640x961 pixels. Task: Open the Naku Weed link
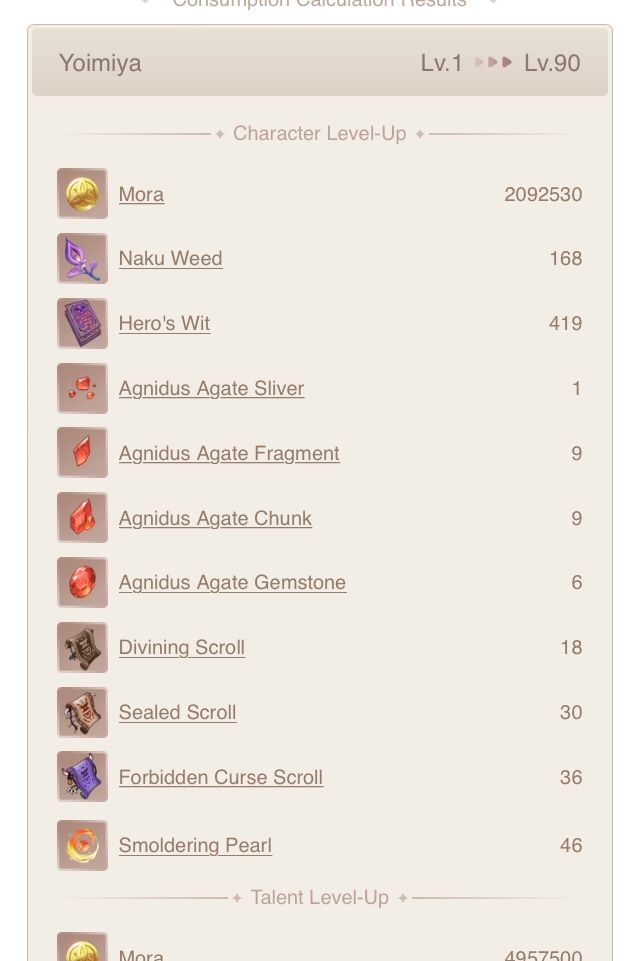[170, 258]
